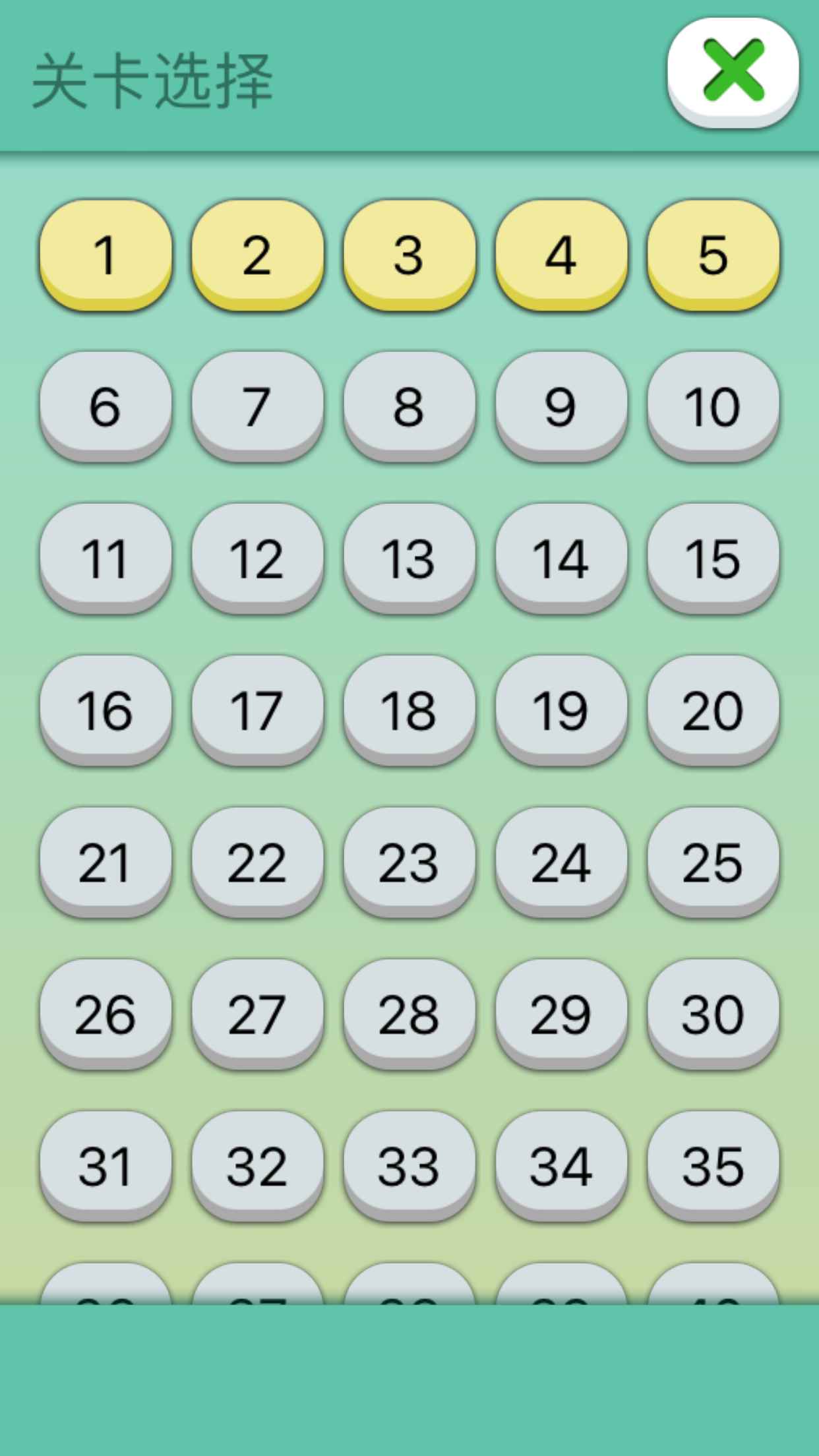Image resolution: width=819 pixels, height=1456 pixels.
Task: Choose level 31
Action: click(x=106, y=1165)
